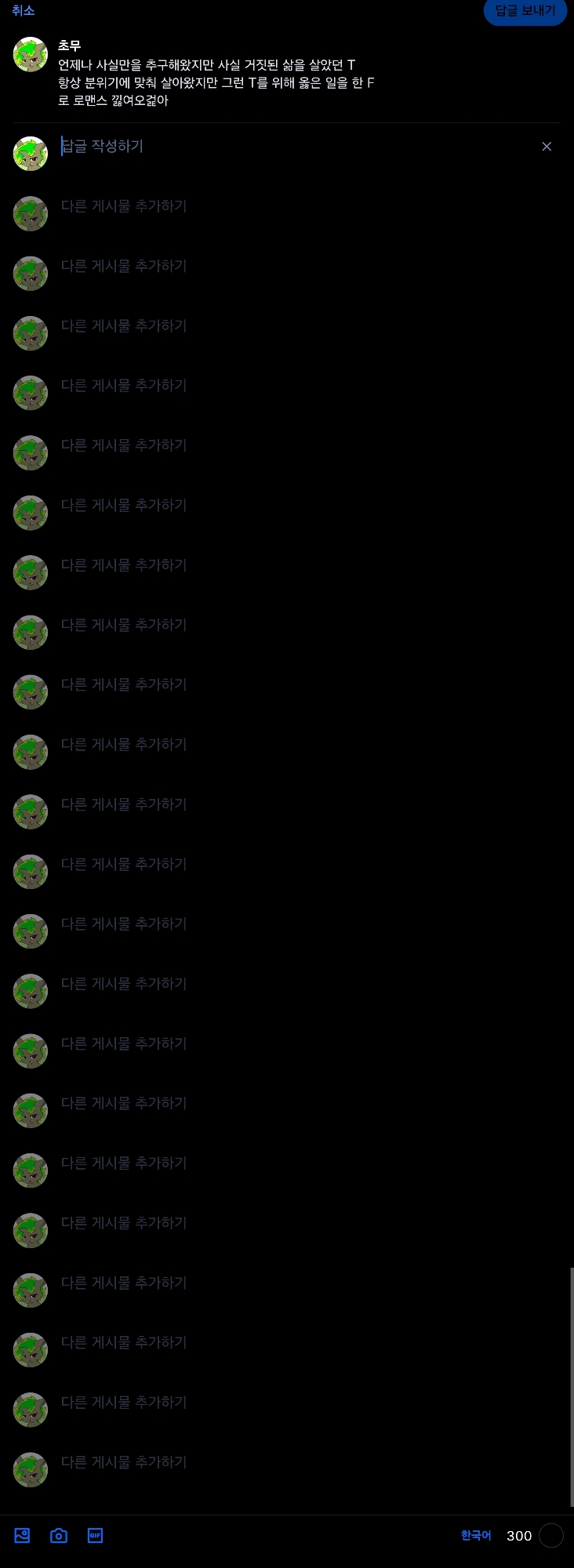Remove the reply draft with the X
574x1568 pixels.
pos(547,147)
